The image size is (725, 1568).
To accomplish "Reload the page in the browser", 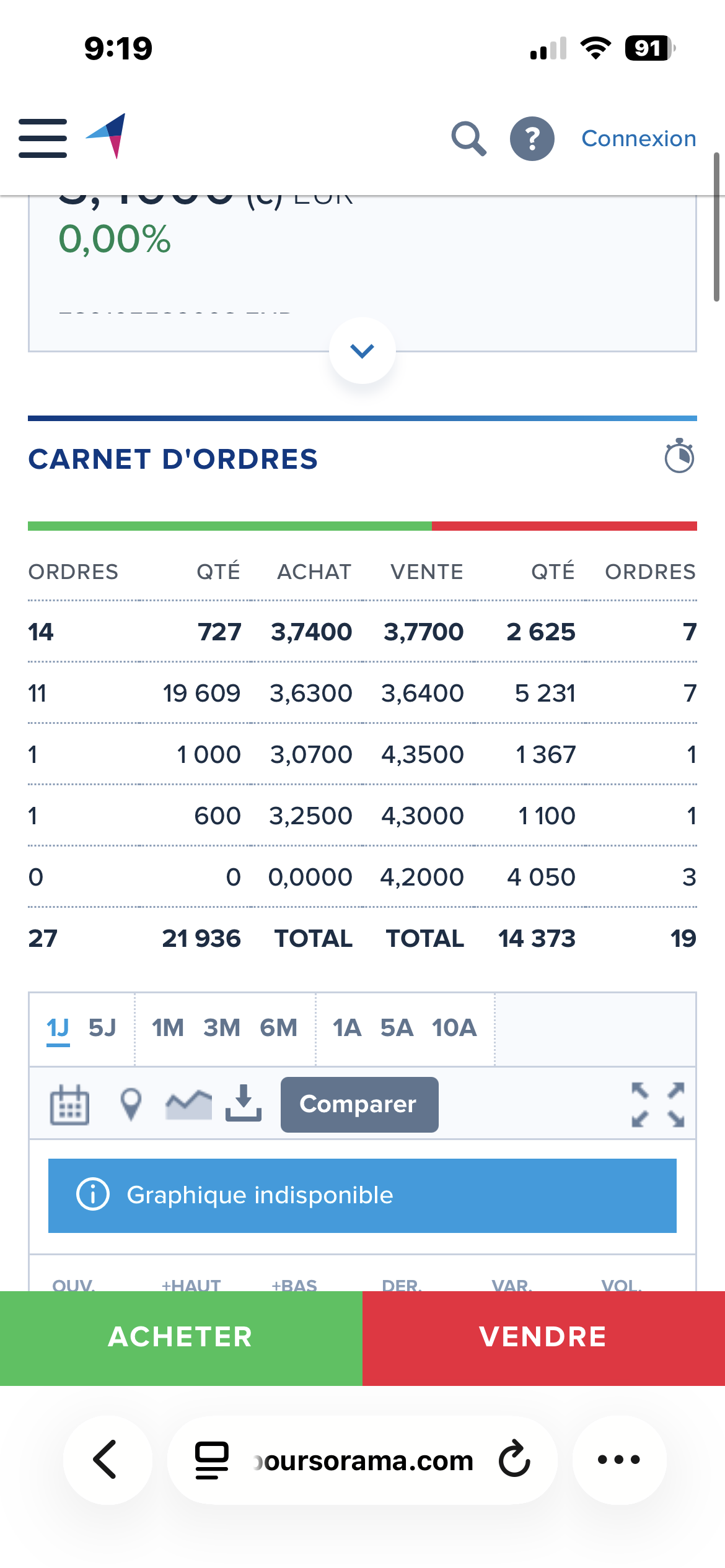I will pyautogui.click(x=515, y=1460).
